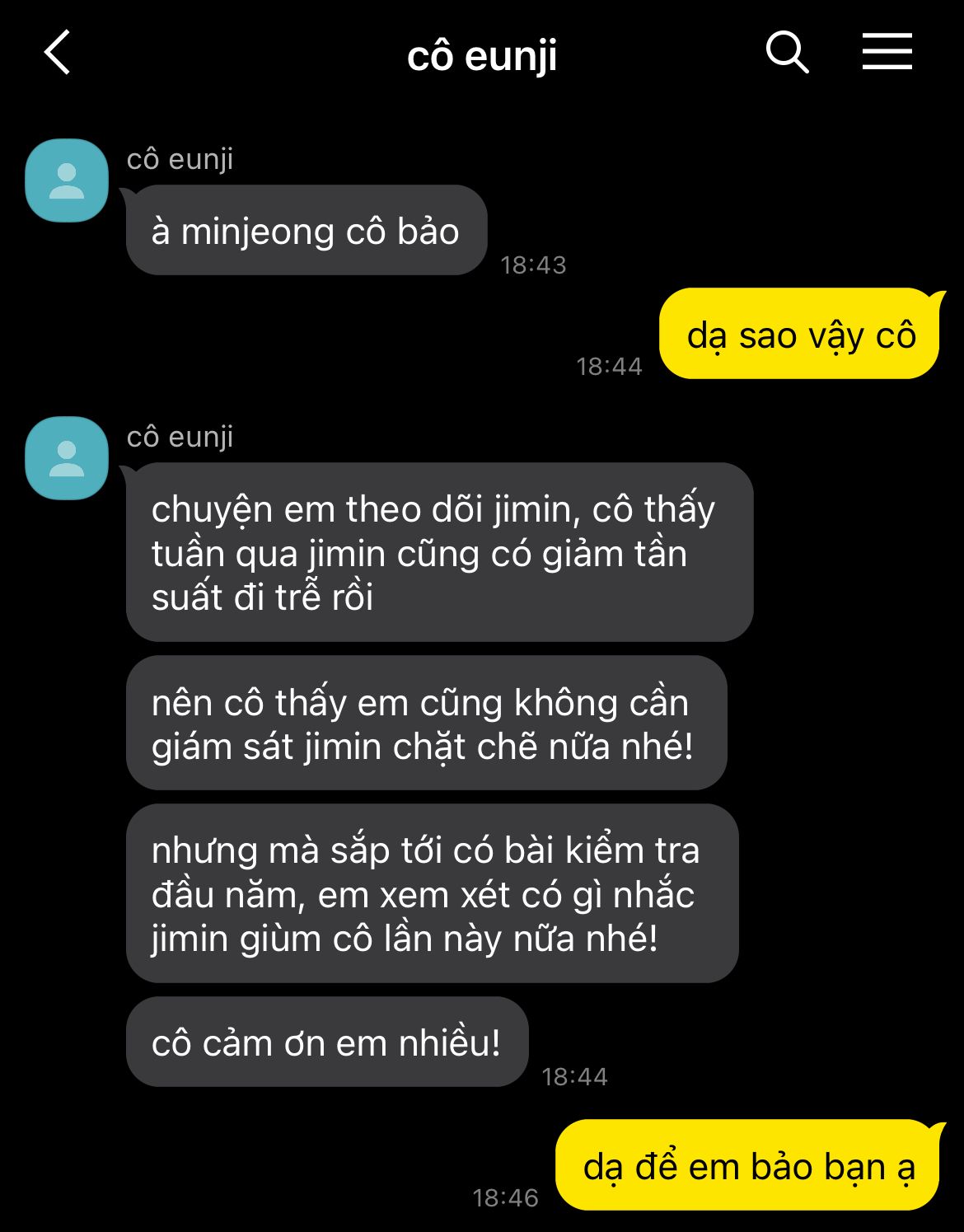The width and height of the screenshot is (964, 1232).
Task: Open the chat menu (three lines)
Action: click(887, 52)
